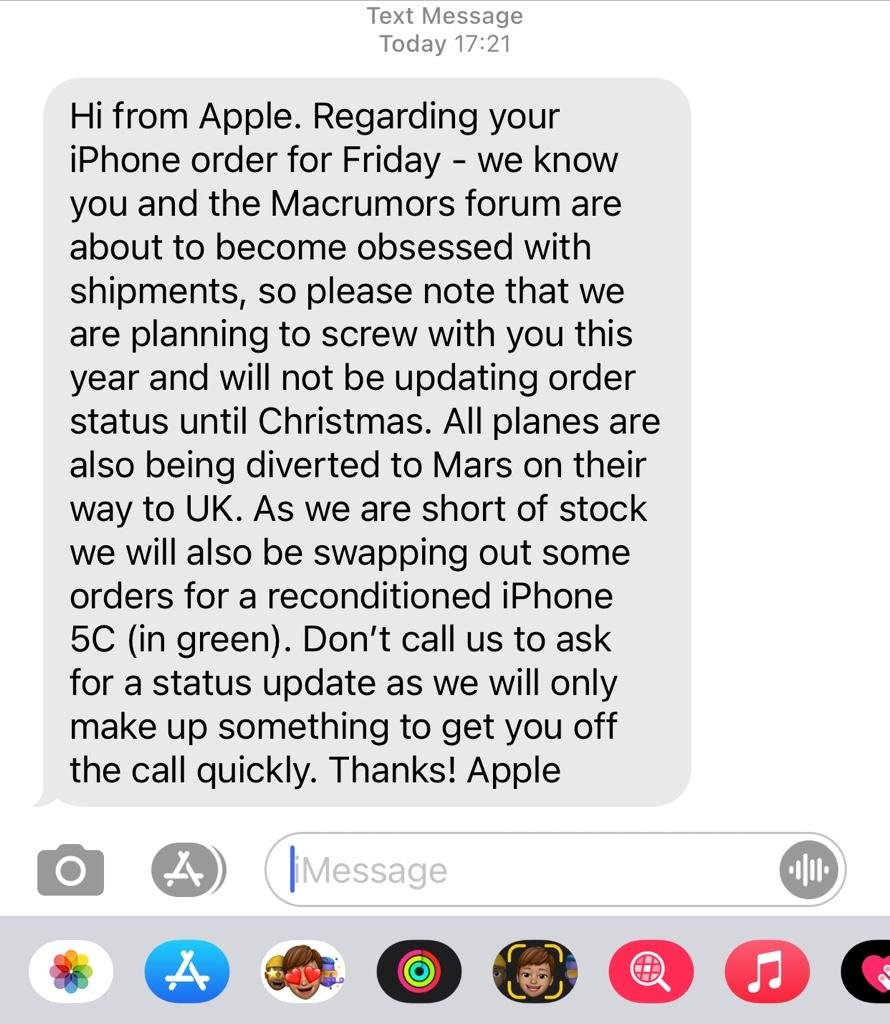Open the camera to attach a photo
This screenshot has width=890, height=1024.
pyautogui.click(x=70, y=870)
